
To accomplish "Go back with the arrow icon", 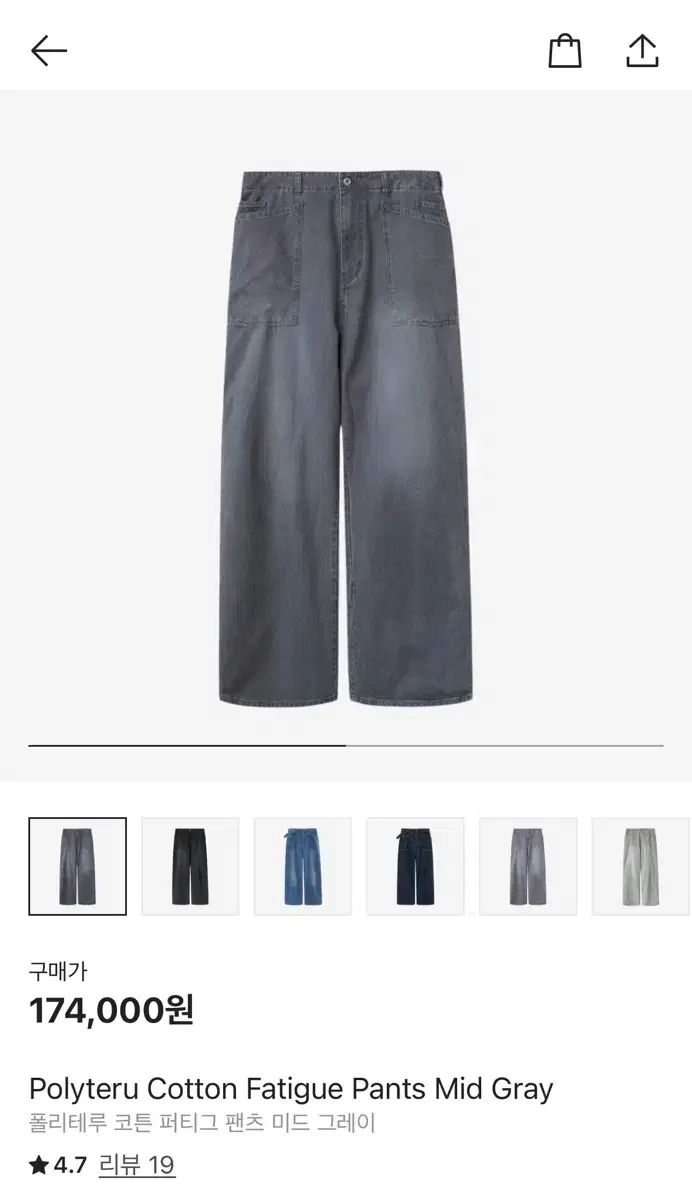I will tap(48, 50).
